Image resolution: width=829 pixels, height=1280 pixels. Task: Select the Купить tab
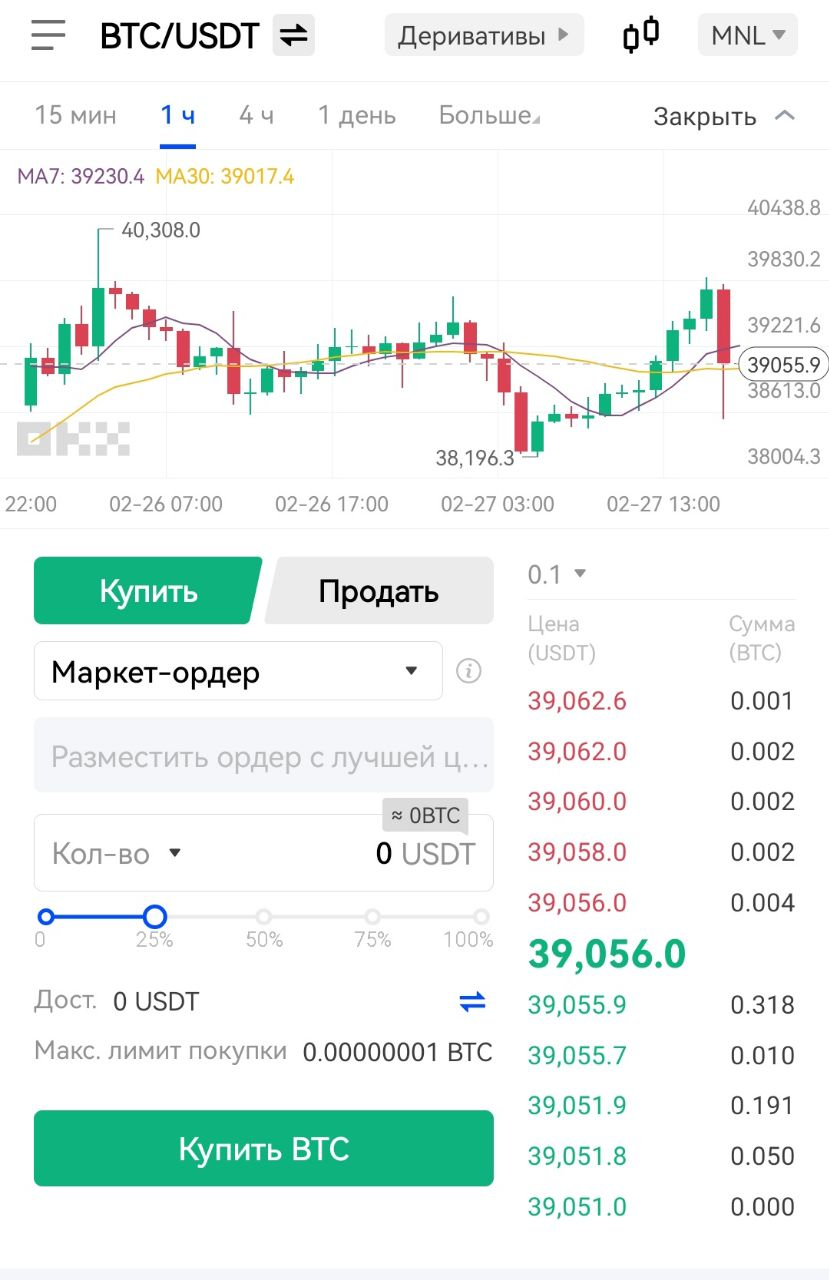coord(148,591)
